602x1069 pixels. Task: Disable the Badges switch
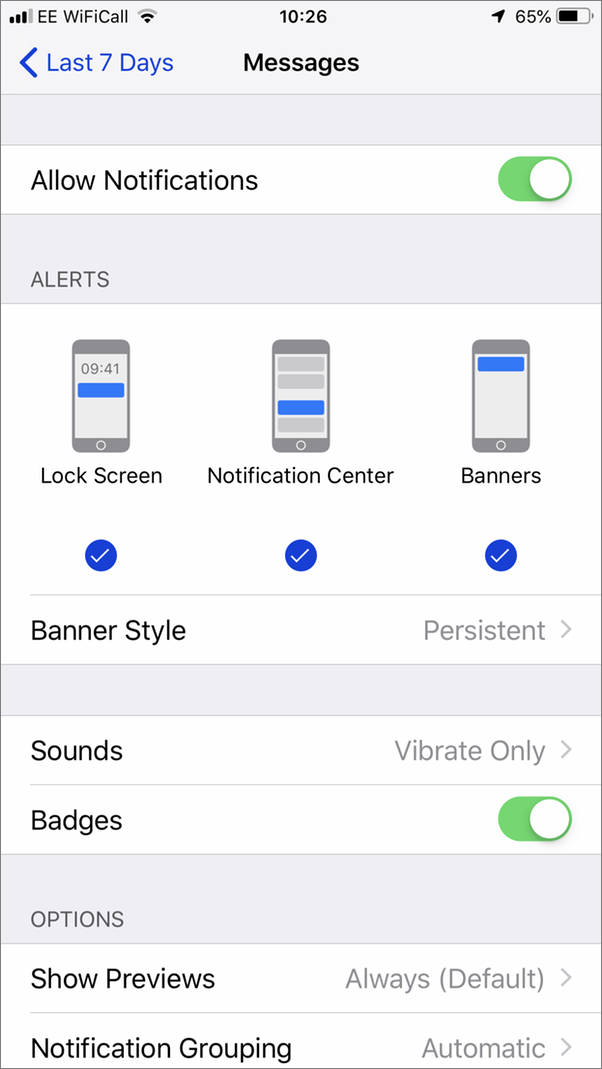pos(535,819)
